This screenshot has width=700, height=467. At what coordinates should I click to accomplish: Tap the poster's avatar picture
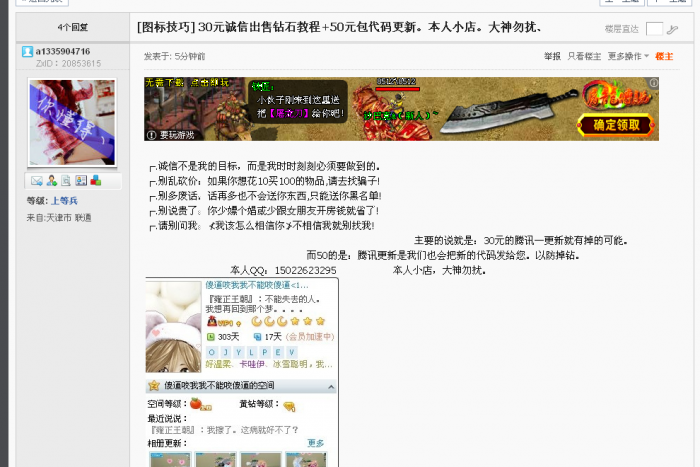click(72, 122)
